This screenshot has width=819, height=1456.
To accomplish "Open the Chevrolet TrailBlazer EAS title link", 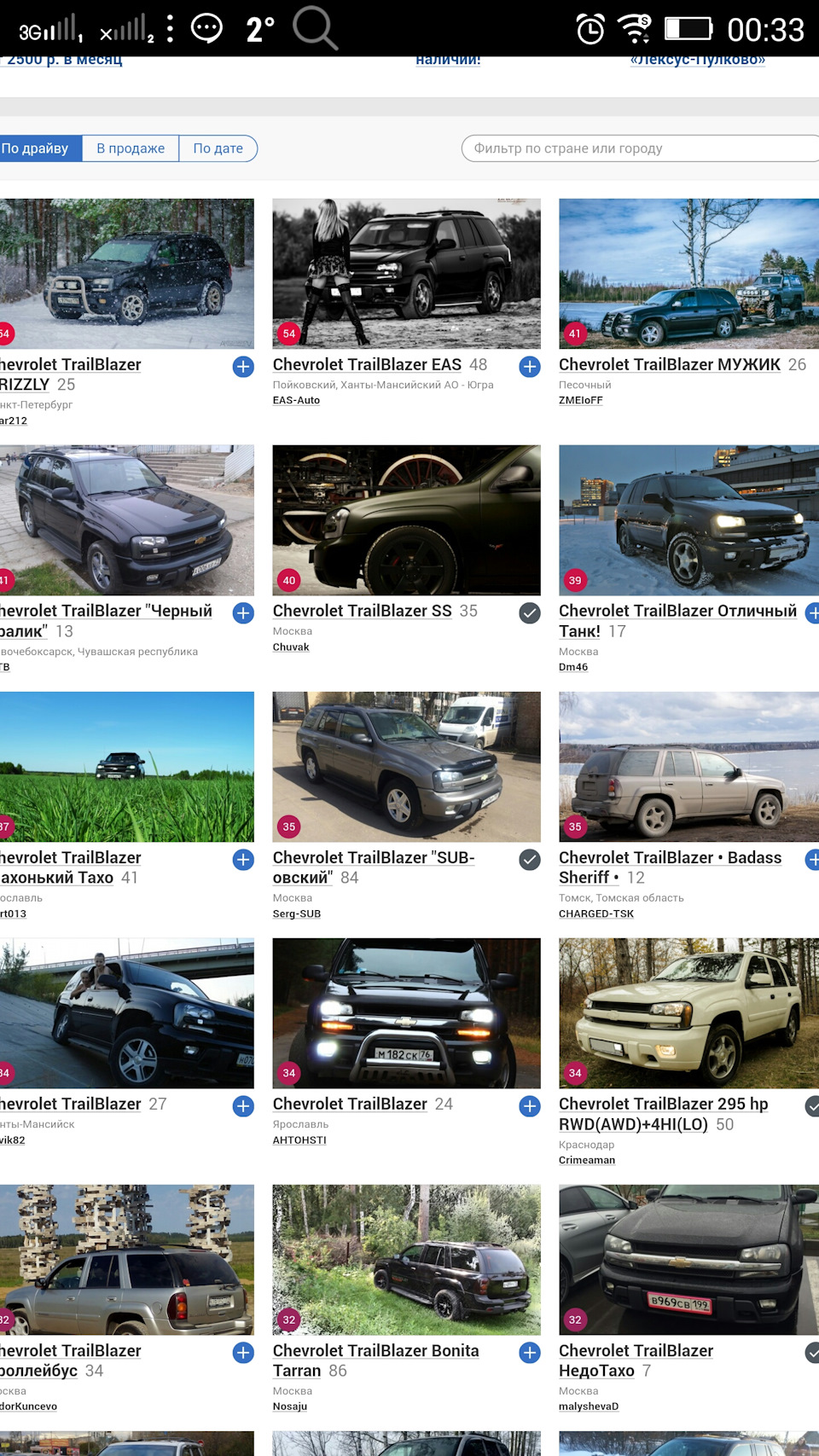I will coord(367,365).
